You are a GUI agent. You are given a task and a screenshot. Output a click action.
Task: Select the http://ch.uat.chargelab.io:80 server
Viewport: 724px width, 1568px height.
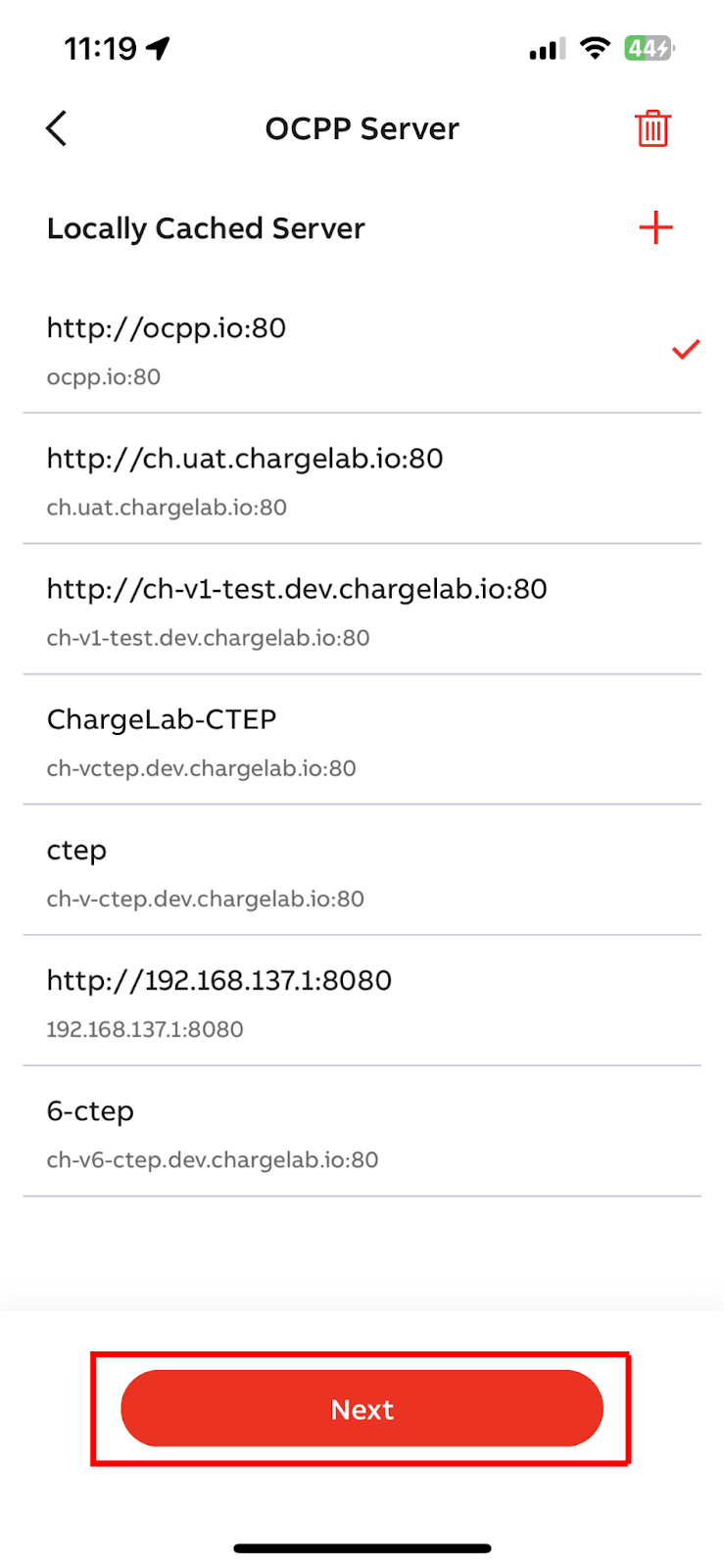[x=362, y=480]
